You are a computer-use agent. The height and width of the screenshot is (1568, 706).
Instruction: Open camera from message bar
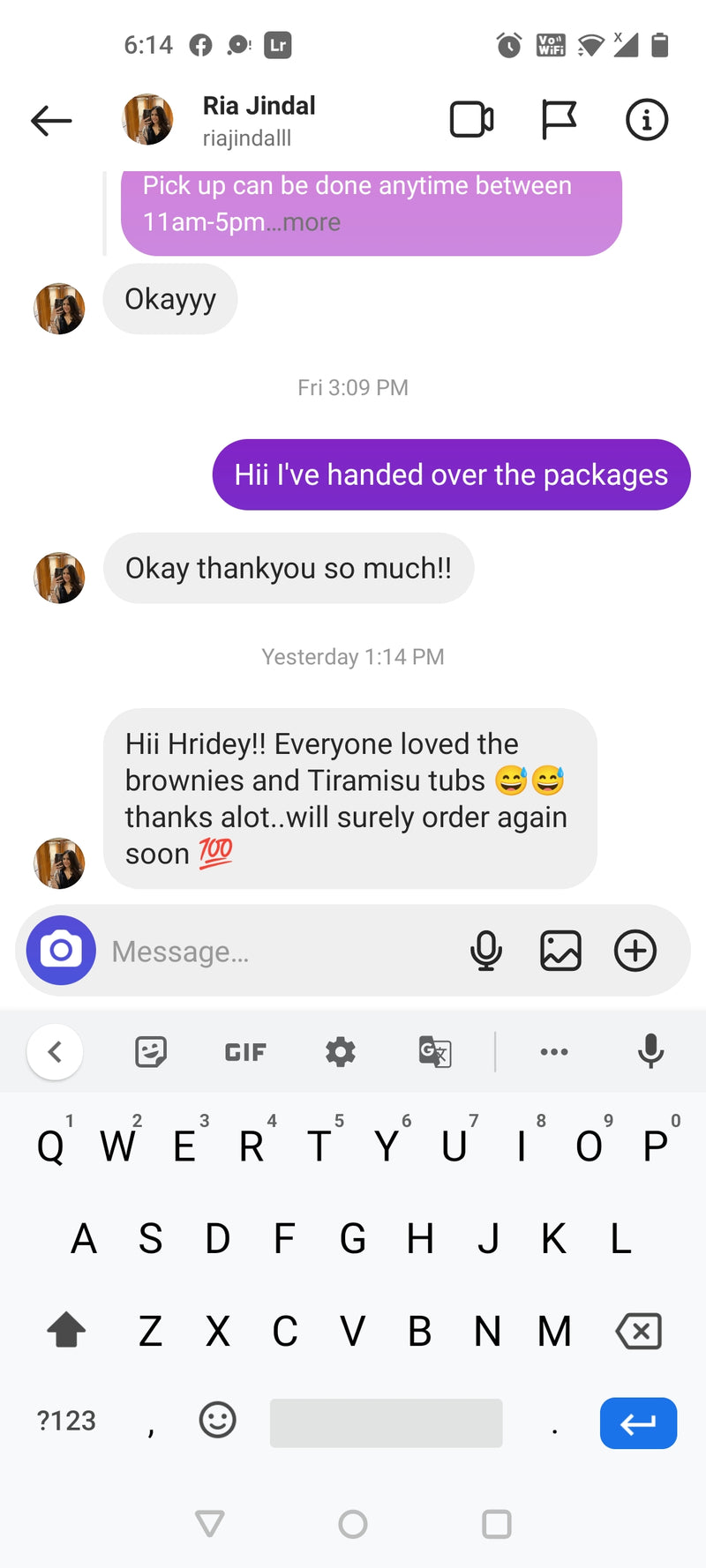(61, 951)
